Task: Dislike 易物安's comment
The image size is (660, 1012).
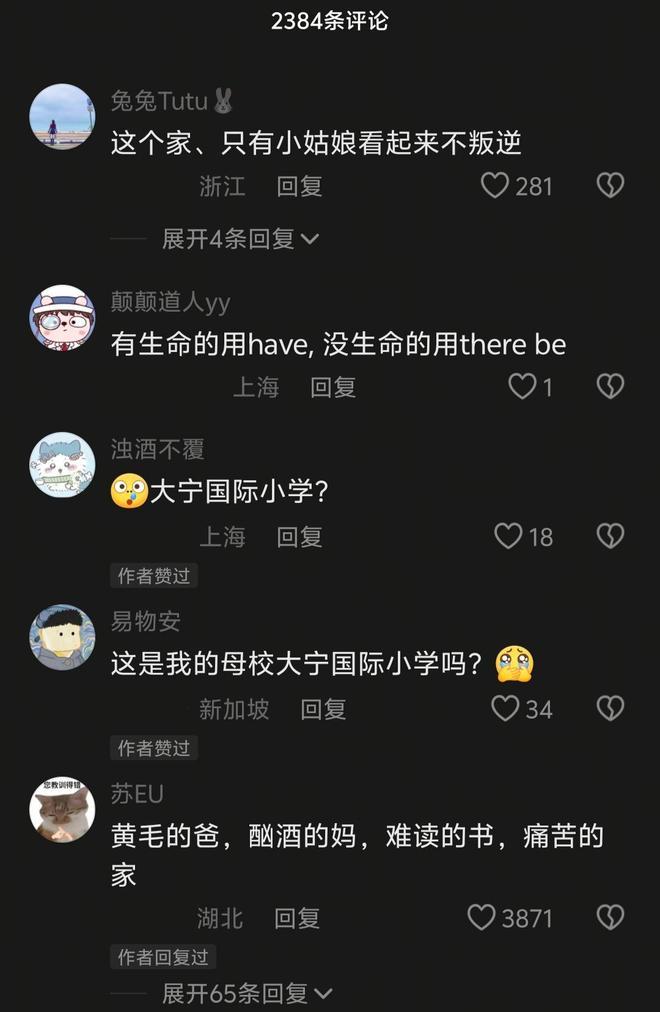Action: [x=610, y=709]
